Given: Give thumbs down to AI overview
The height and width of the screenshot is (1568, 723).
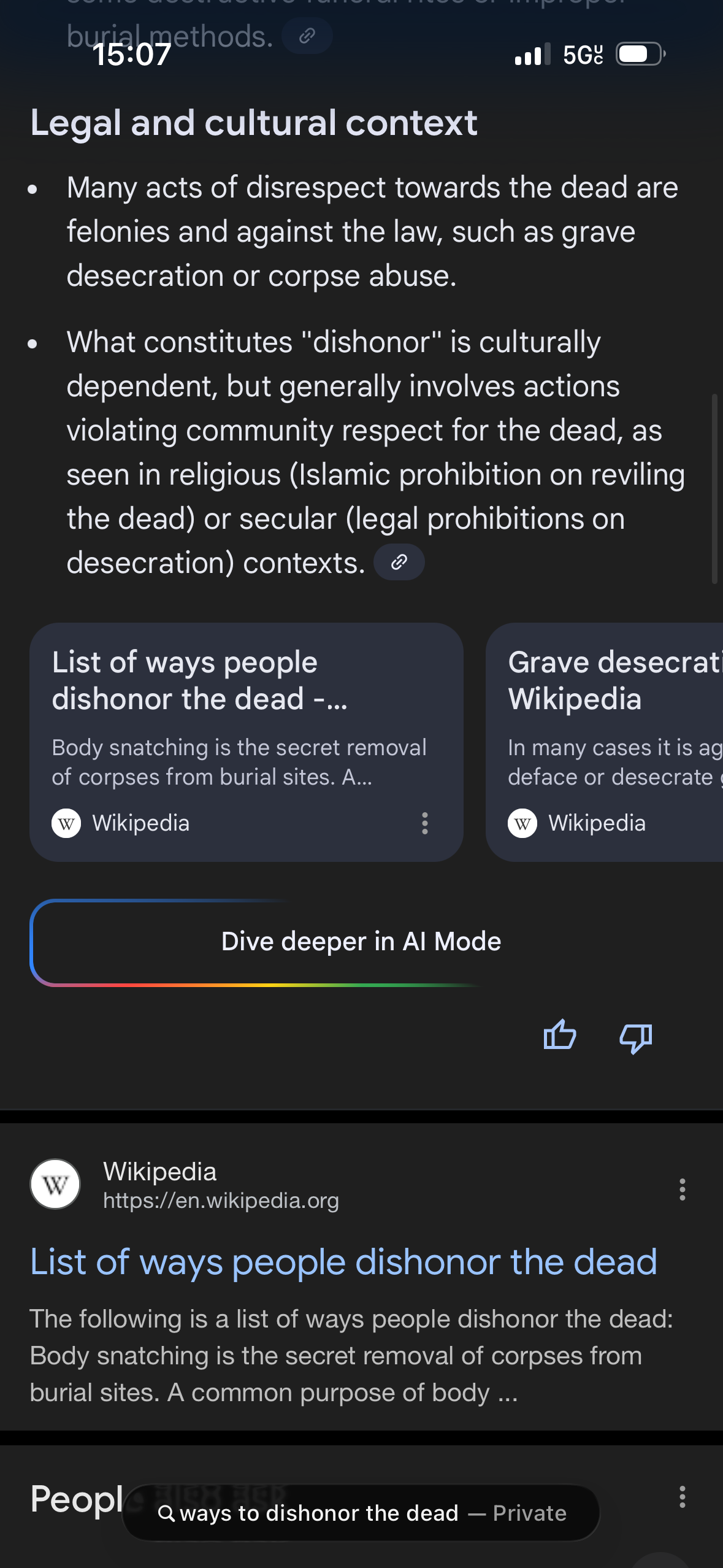Looking at the screenshot, I should point(636,1037).
